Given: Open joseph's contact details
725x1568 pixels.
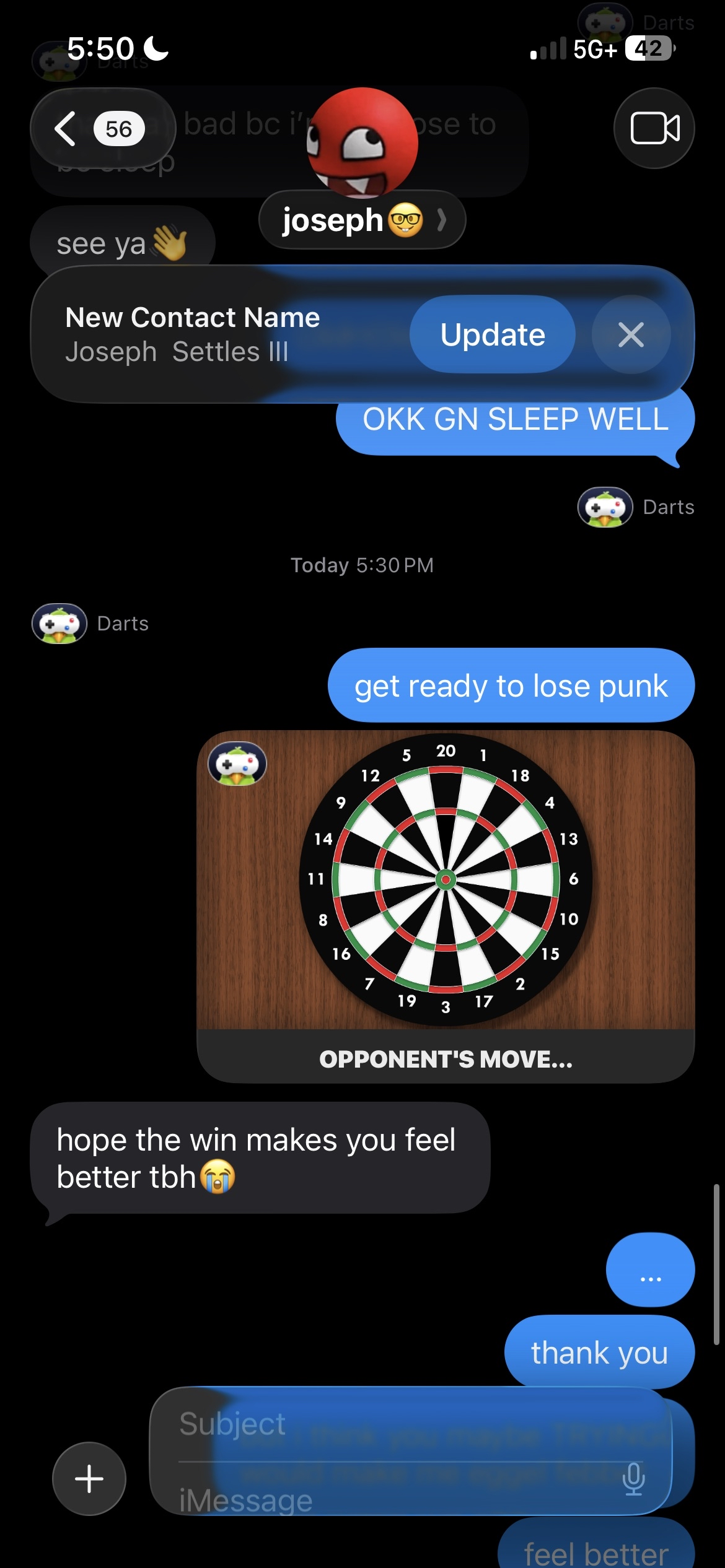Looking at the screenshot, I should click(x=362, y=220).
